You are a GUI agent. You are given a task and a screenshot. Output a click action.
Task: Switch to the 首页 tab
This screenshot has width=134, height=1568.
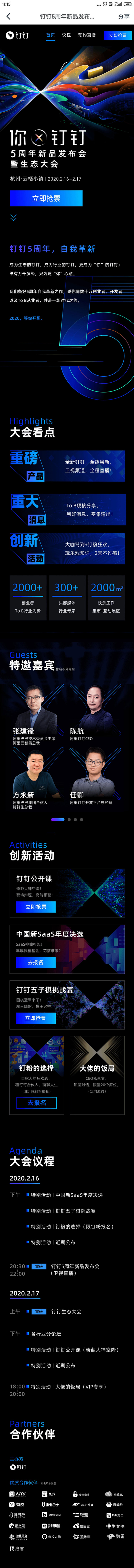pos(51,35)
